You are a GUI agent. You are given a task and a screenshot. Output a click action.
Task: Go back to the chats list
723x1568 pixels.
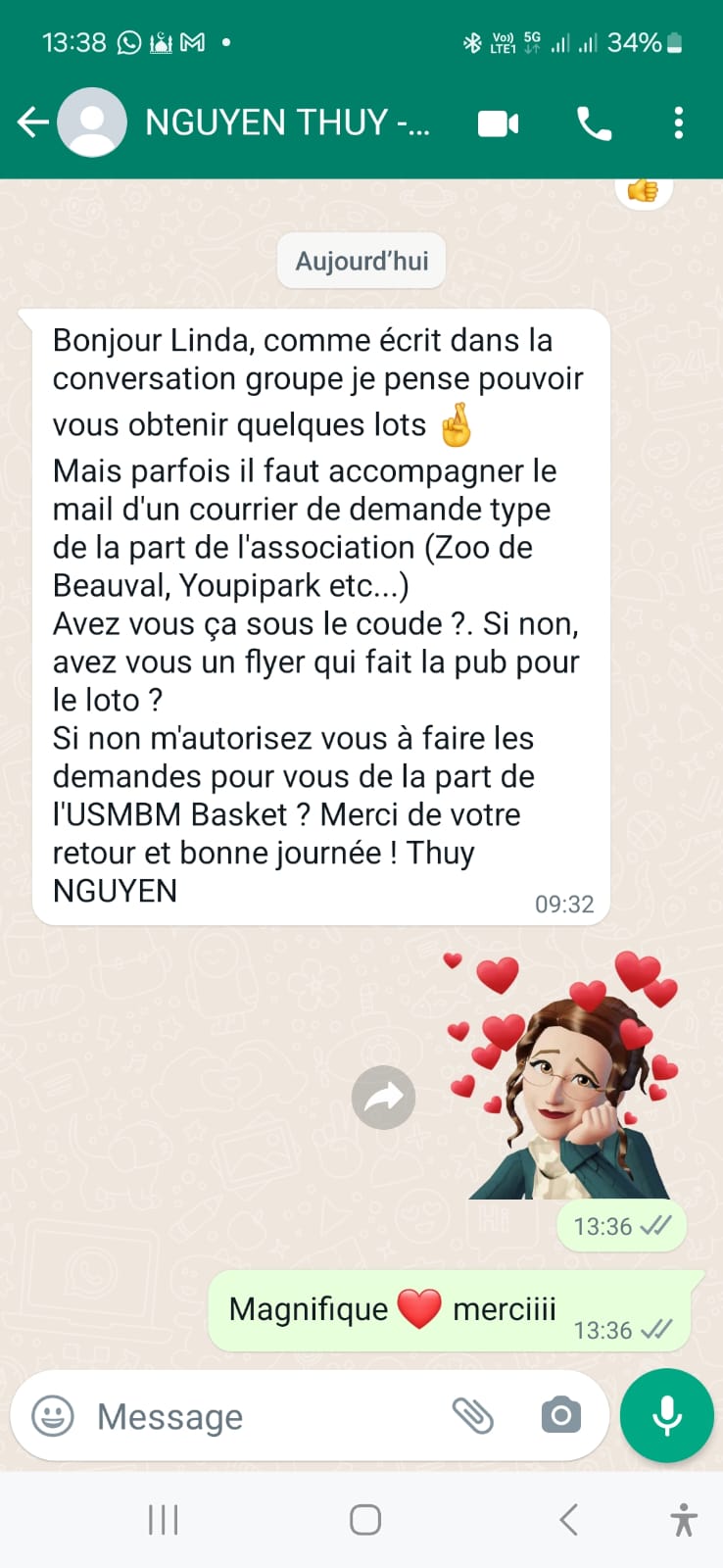pyautogui.click(x=33, y=122)
